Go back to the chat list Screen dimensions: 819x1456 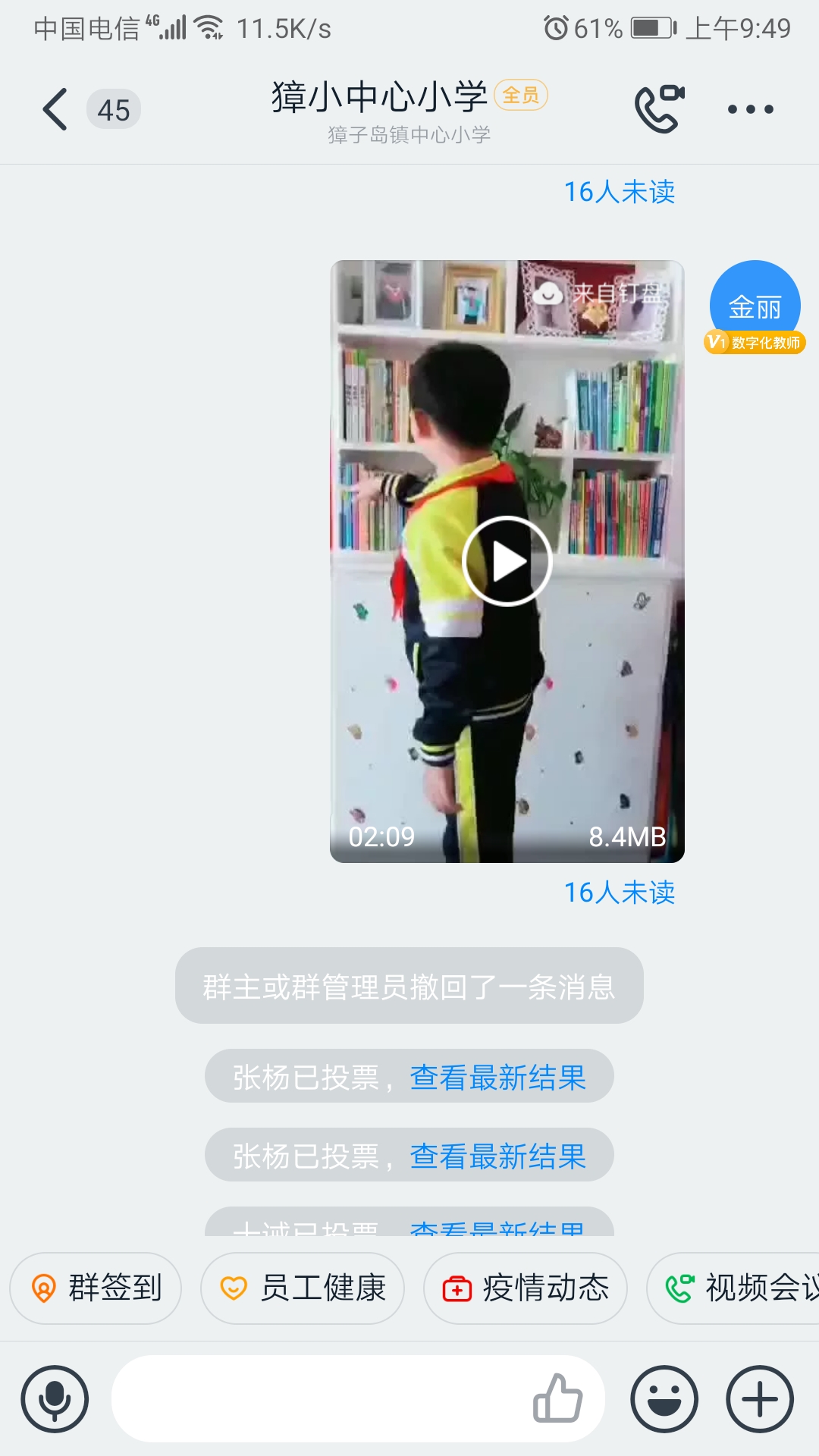(55, 109)
